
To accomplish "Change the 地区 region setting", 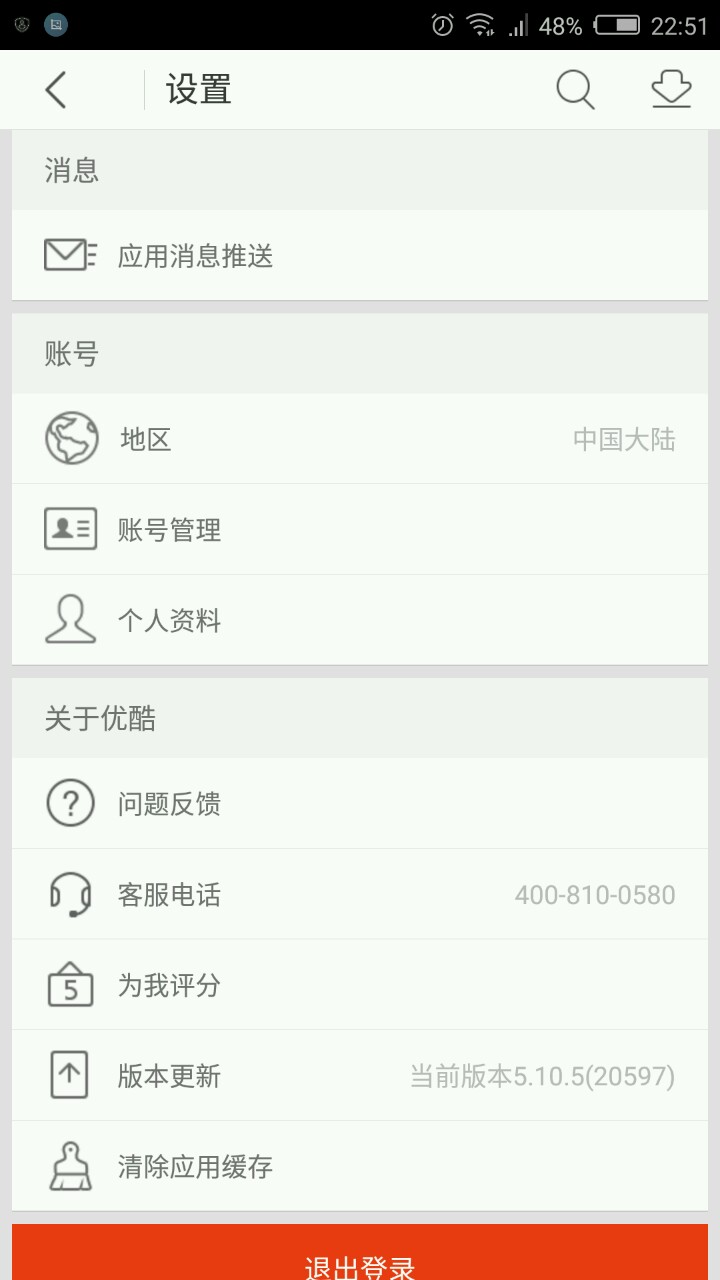I will pyautogui.click(x=360, y=439).
